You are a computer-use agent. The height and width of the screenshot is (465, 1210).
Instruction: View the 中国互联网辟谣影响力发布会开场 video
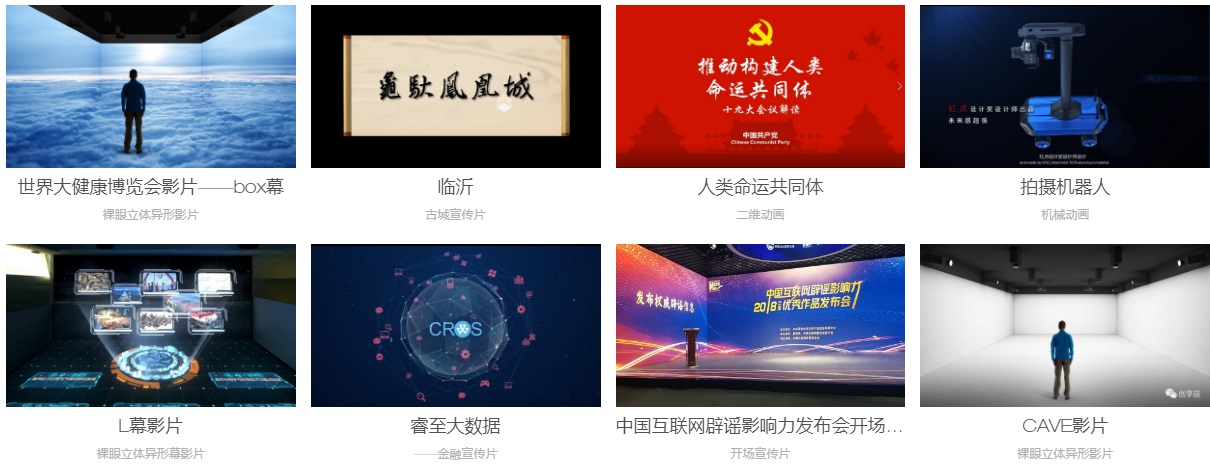click(760, 326)
